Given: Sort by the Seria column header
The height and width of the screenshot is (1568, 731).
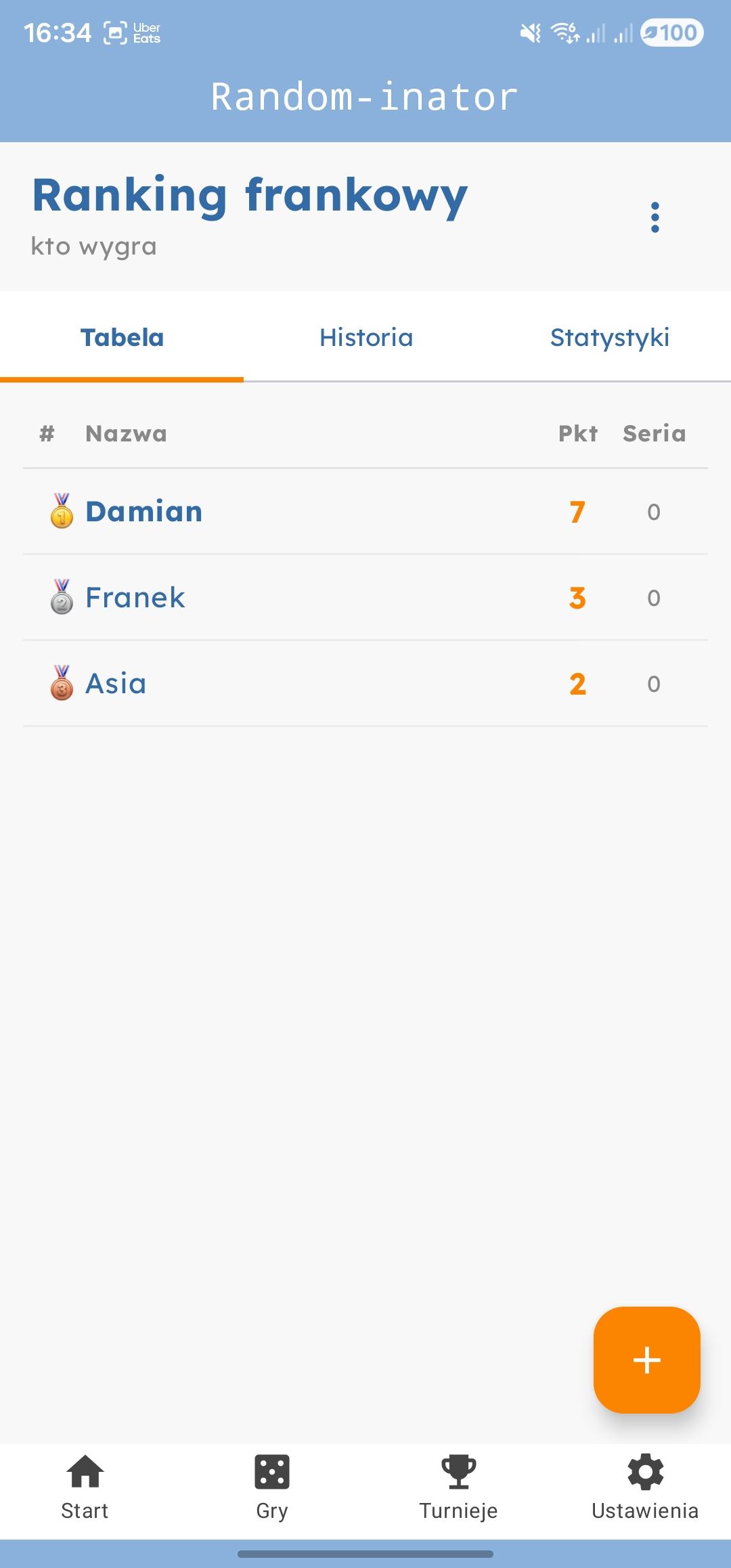Looking at the screenshot, I should (654, 434).
